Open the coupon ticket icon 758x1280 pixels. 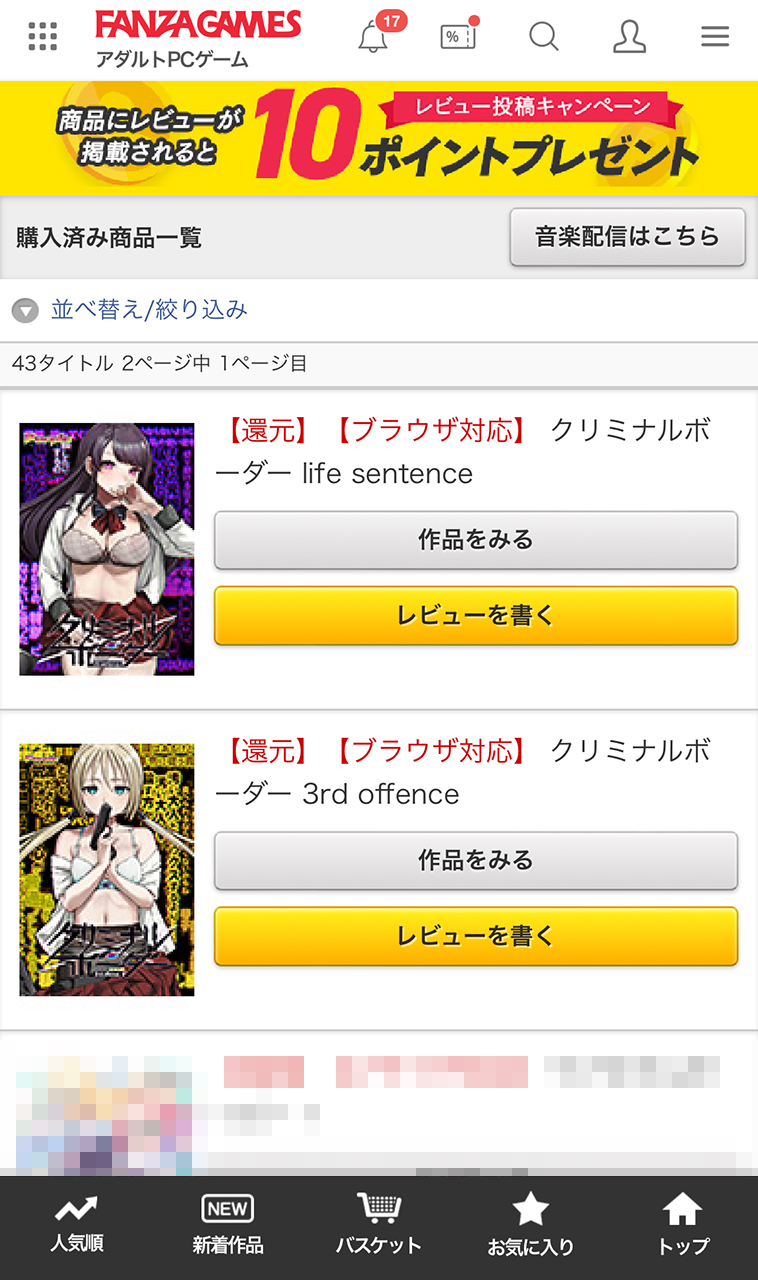tap(458, 37)
